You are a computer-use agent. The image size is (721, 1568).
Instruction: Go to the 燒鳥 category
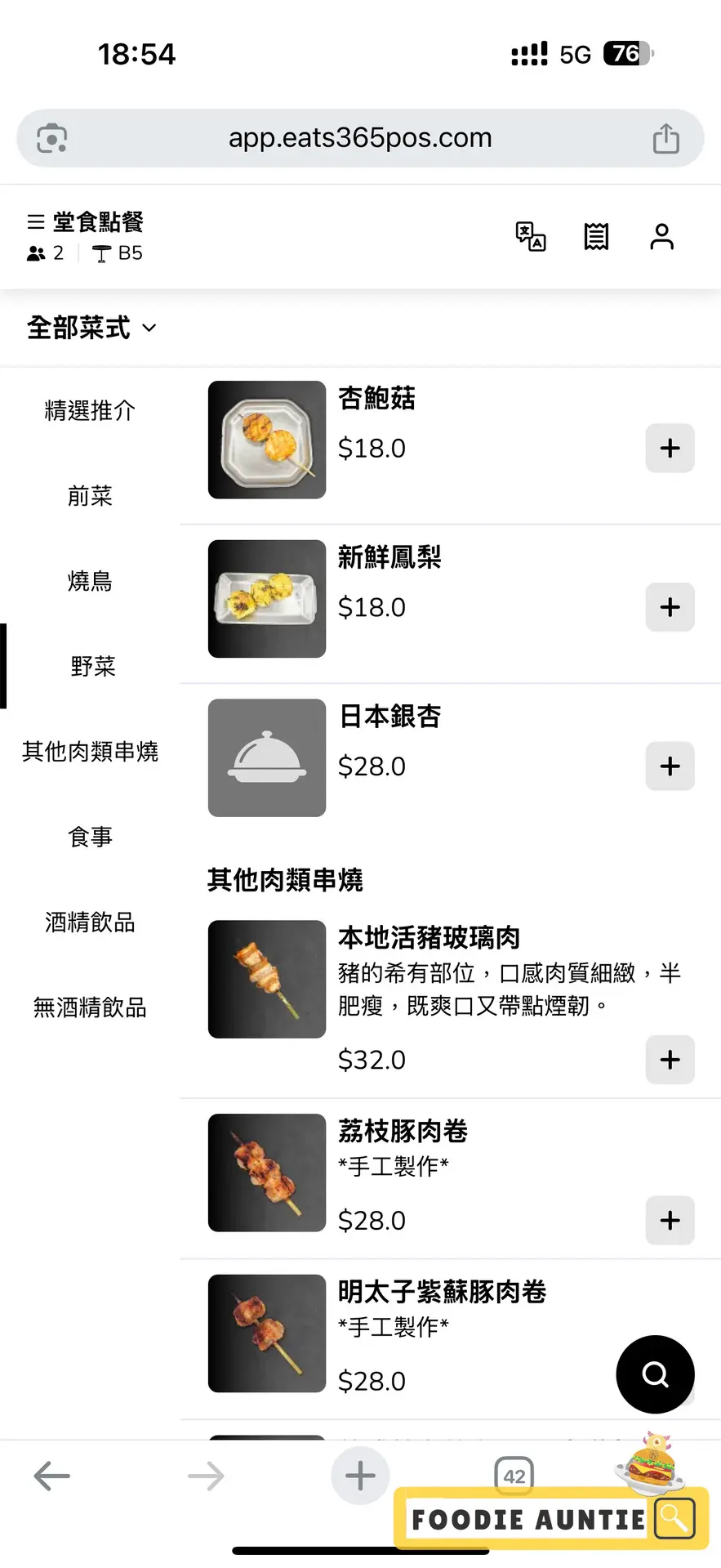[x=90, y=581]
